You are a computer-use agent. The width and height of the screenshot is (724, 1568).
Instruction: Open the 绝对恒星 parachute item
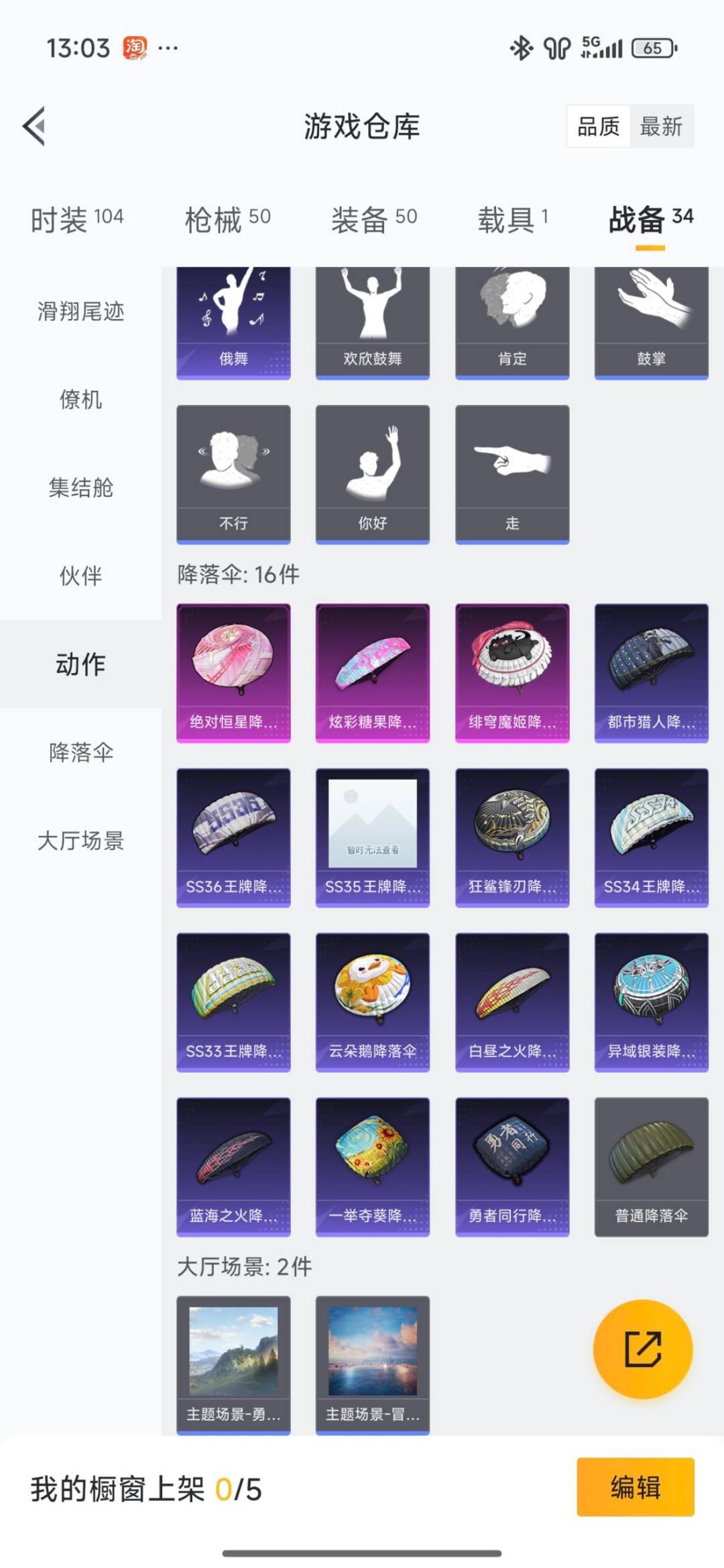[x=233, y=673]
